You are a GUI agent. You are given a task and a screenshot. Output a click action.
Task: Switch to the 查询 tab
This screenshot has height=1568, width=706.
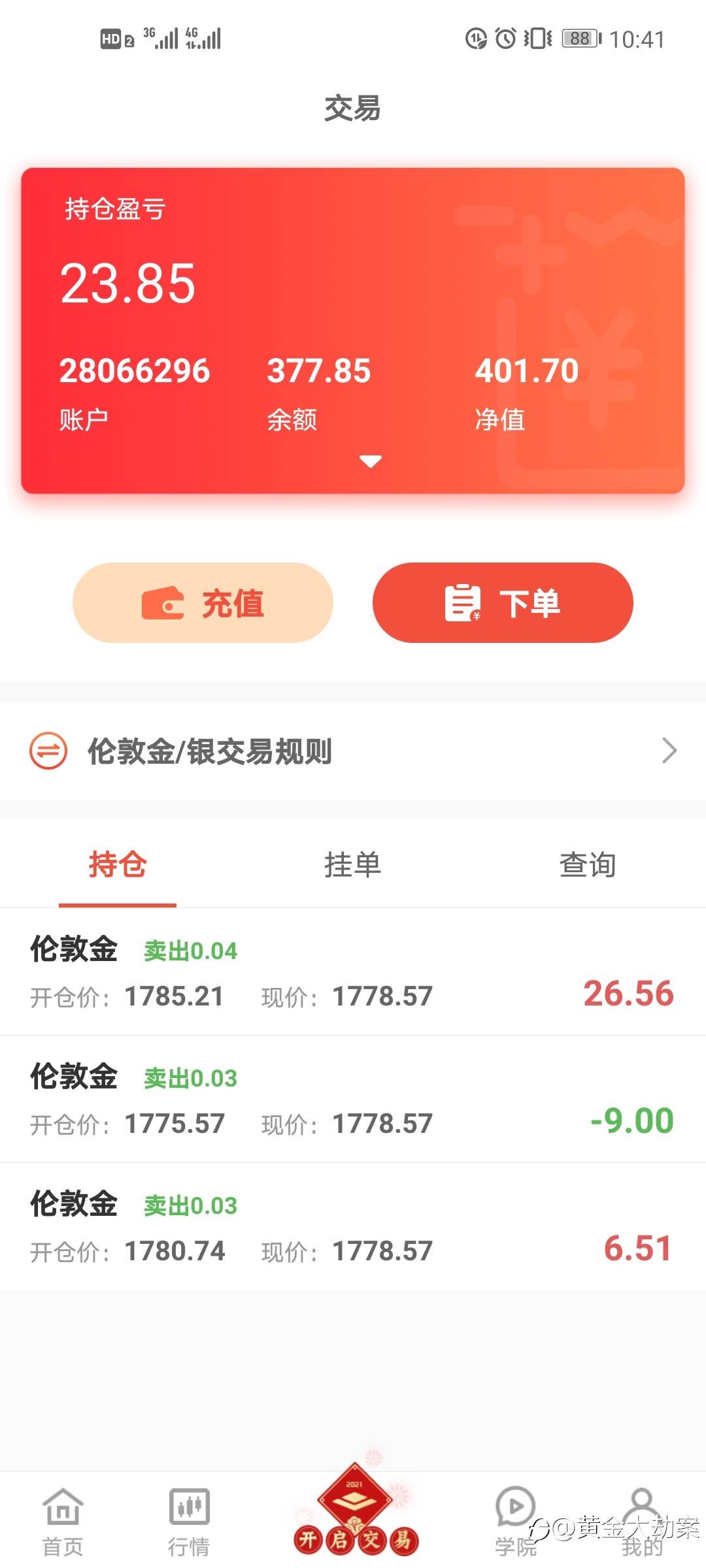coord(588,864)
